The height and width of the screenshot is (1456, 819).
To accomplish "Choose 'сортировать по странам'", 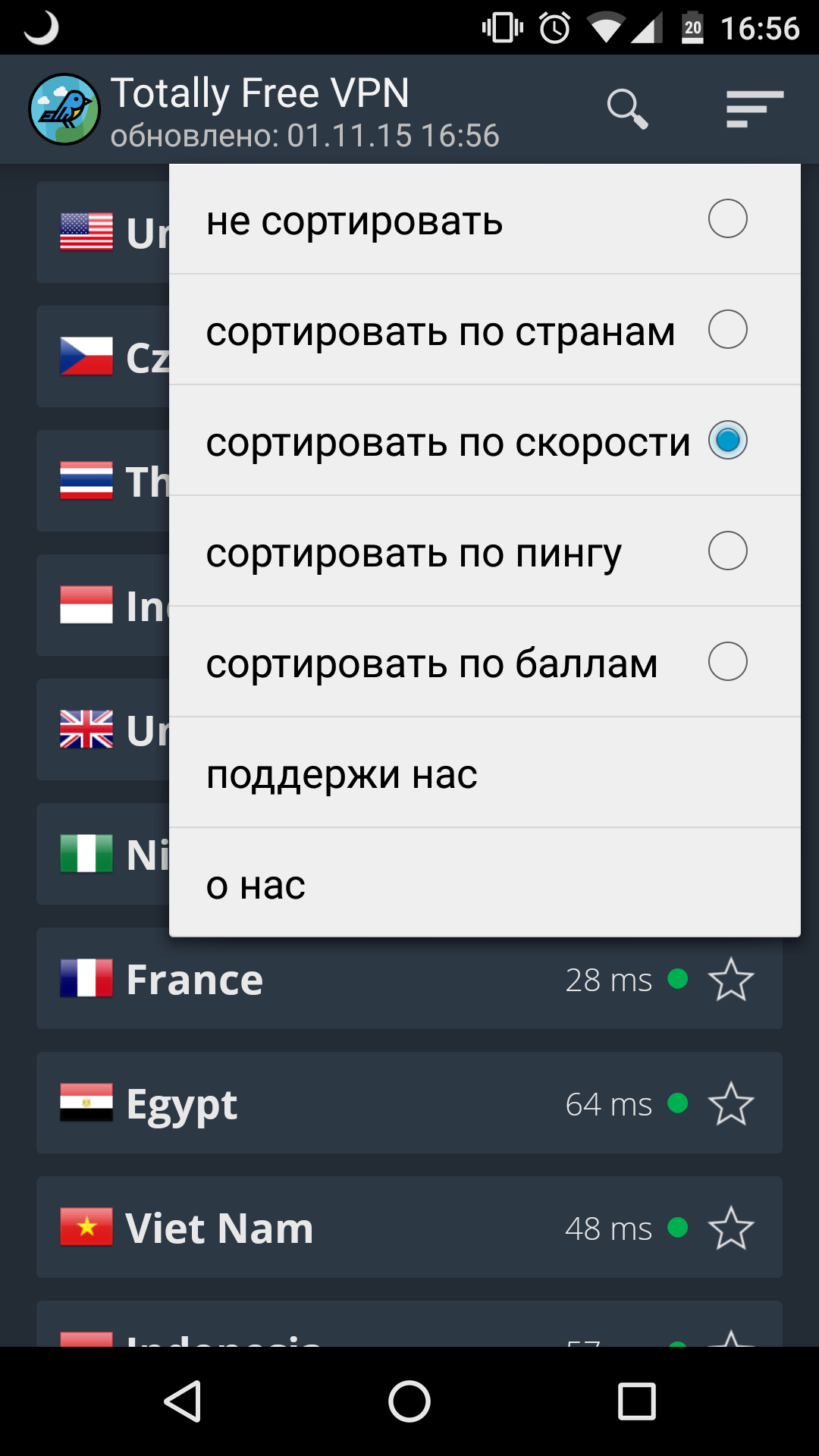I will tap(485, 330).
